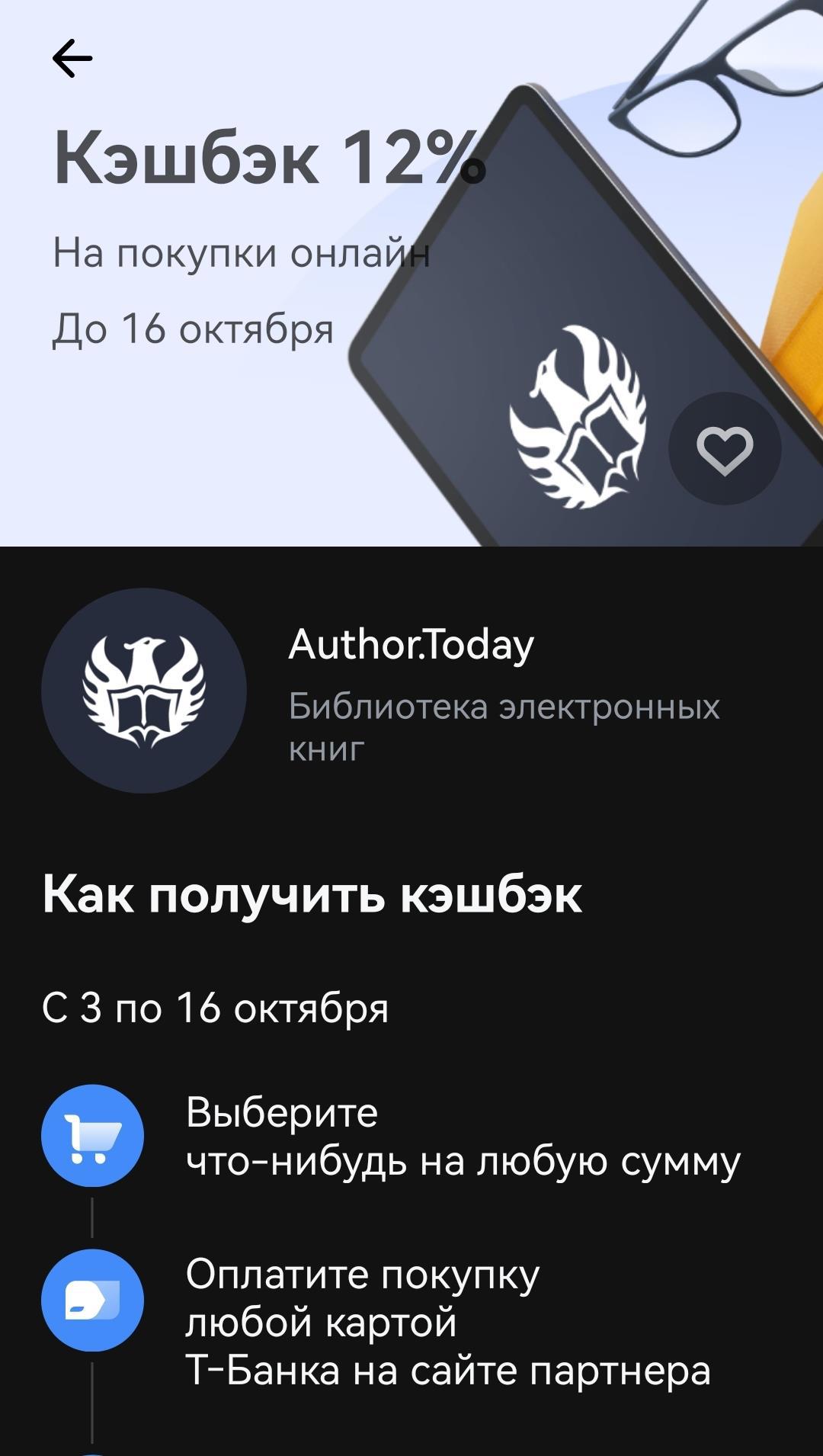Go back using the arrow icon
The width and height of the screenshot is (823, 1456).
click(x=72, y=59)
